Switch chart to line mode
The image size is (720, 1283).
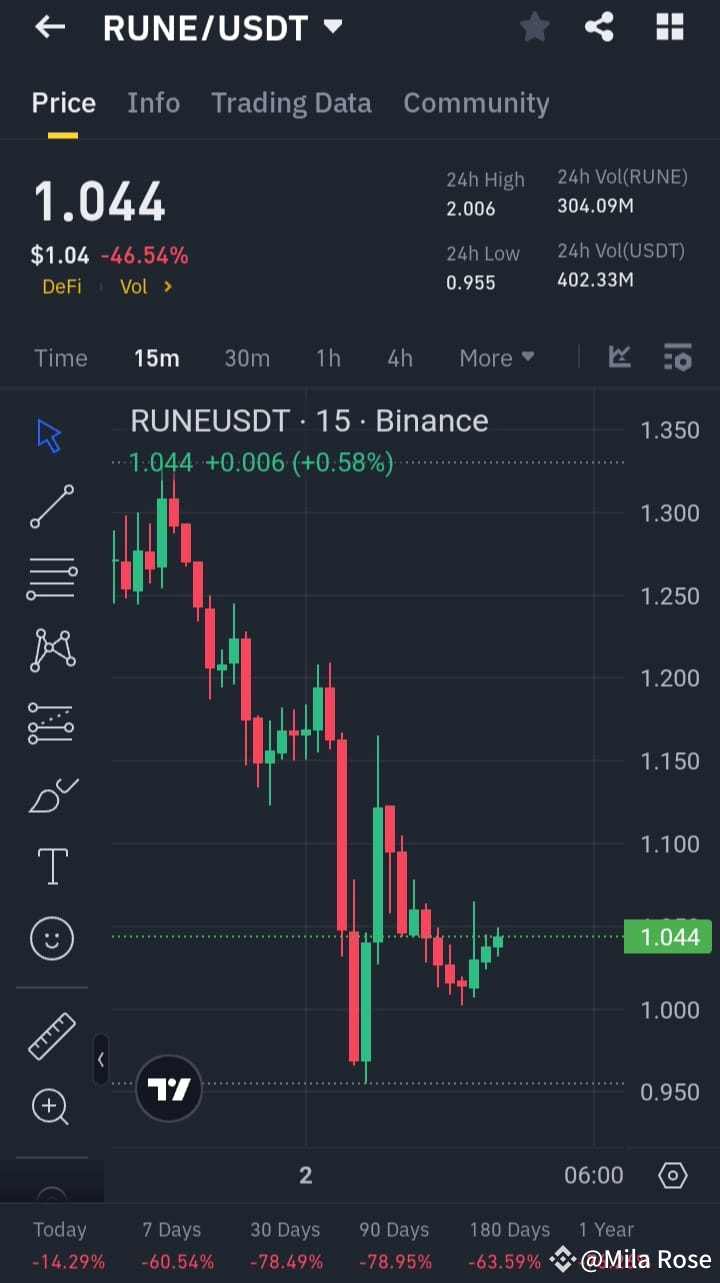[619, 357]
